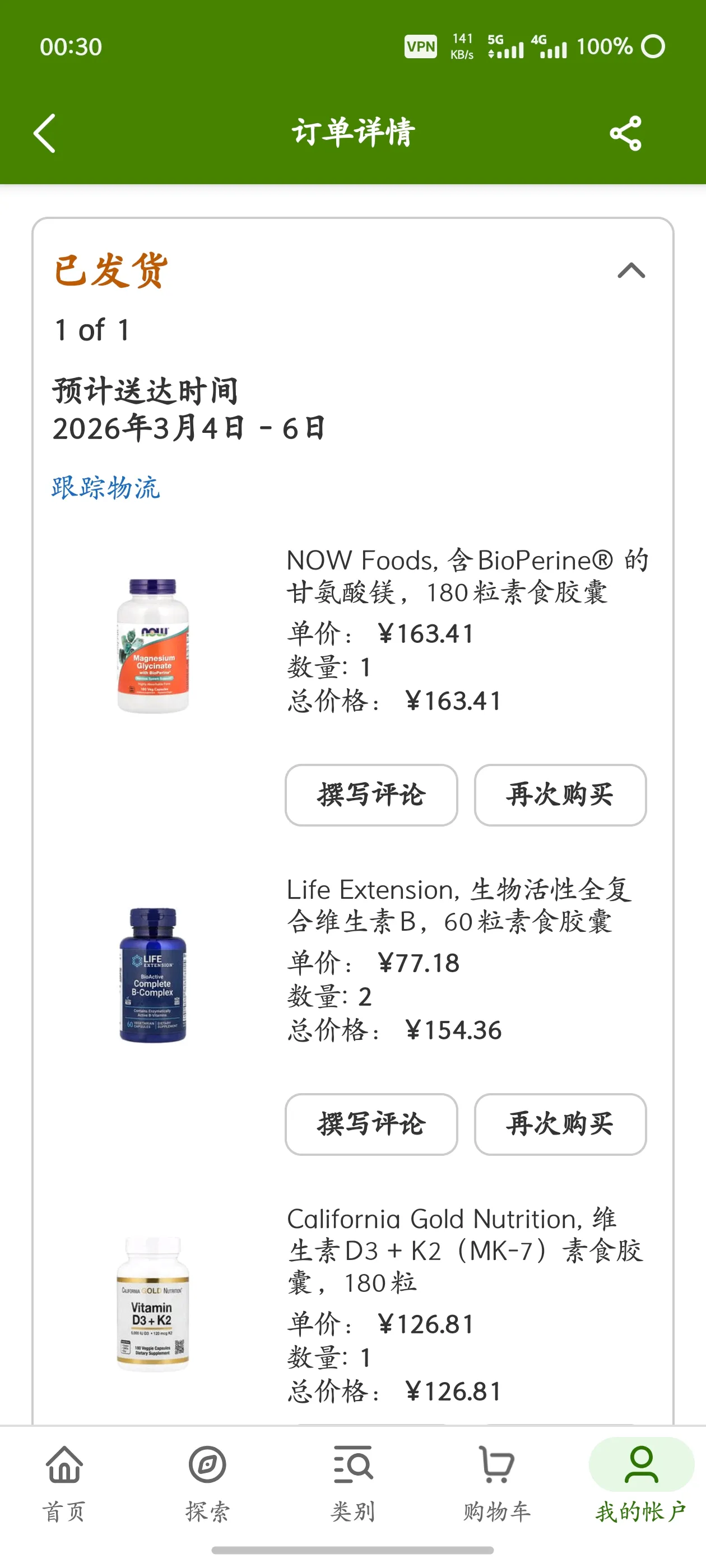Open the 类别 categories tab
Viewport: 706px width, 1568px height.
352,1483
